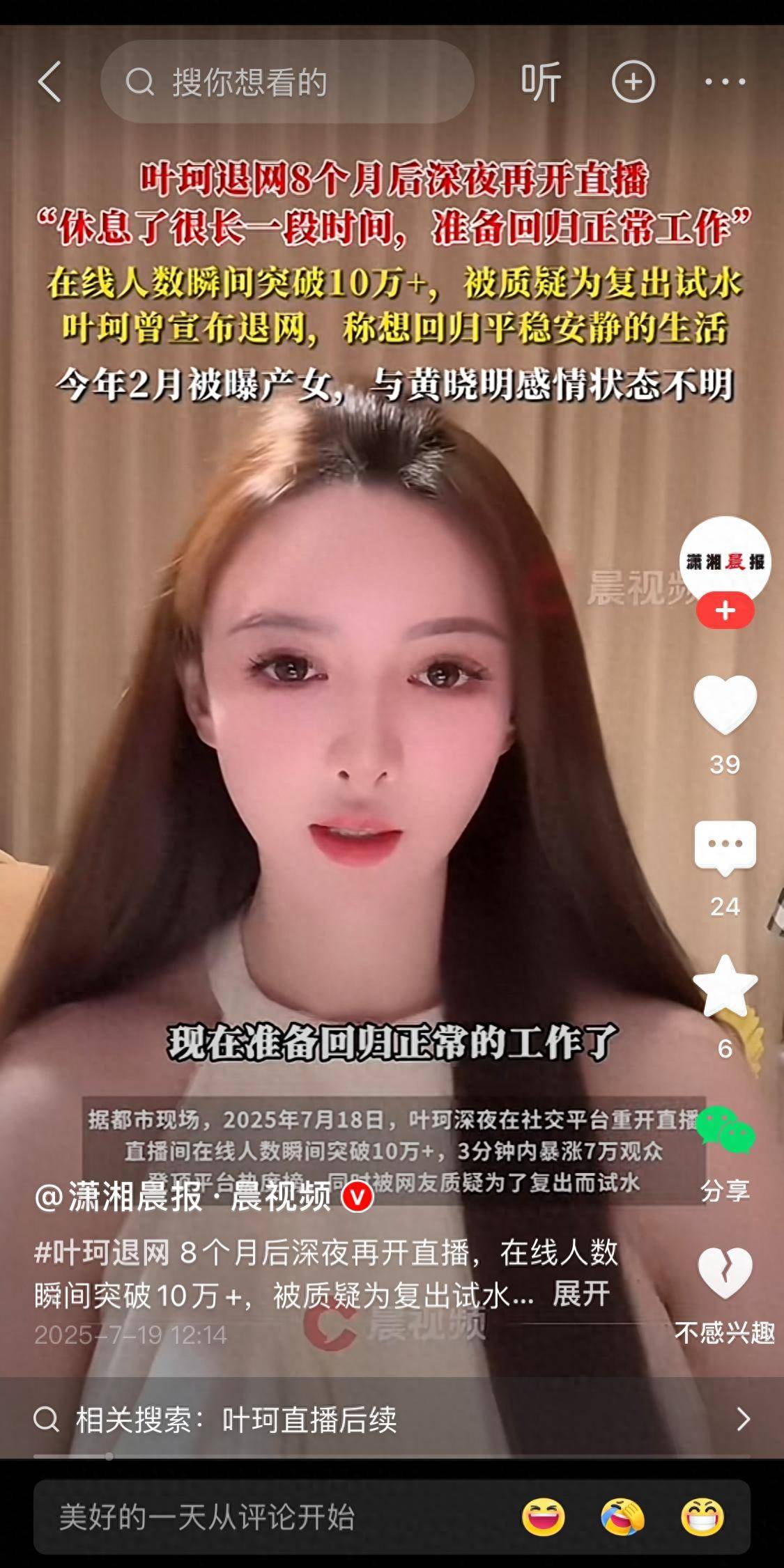Open the search box 搜你想看的
This screenshot has width=784, height=1568.
click(x=286, y=82)
